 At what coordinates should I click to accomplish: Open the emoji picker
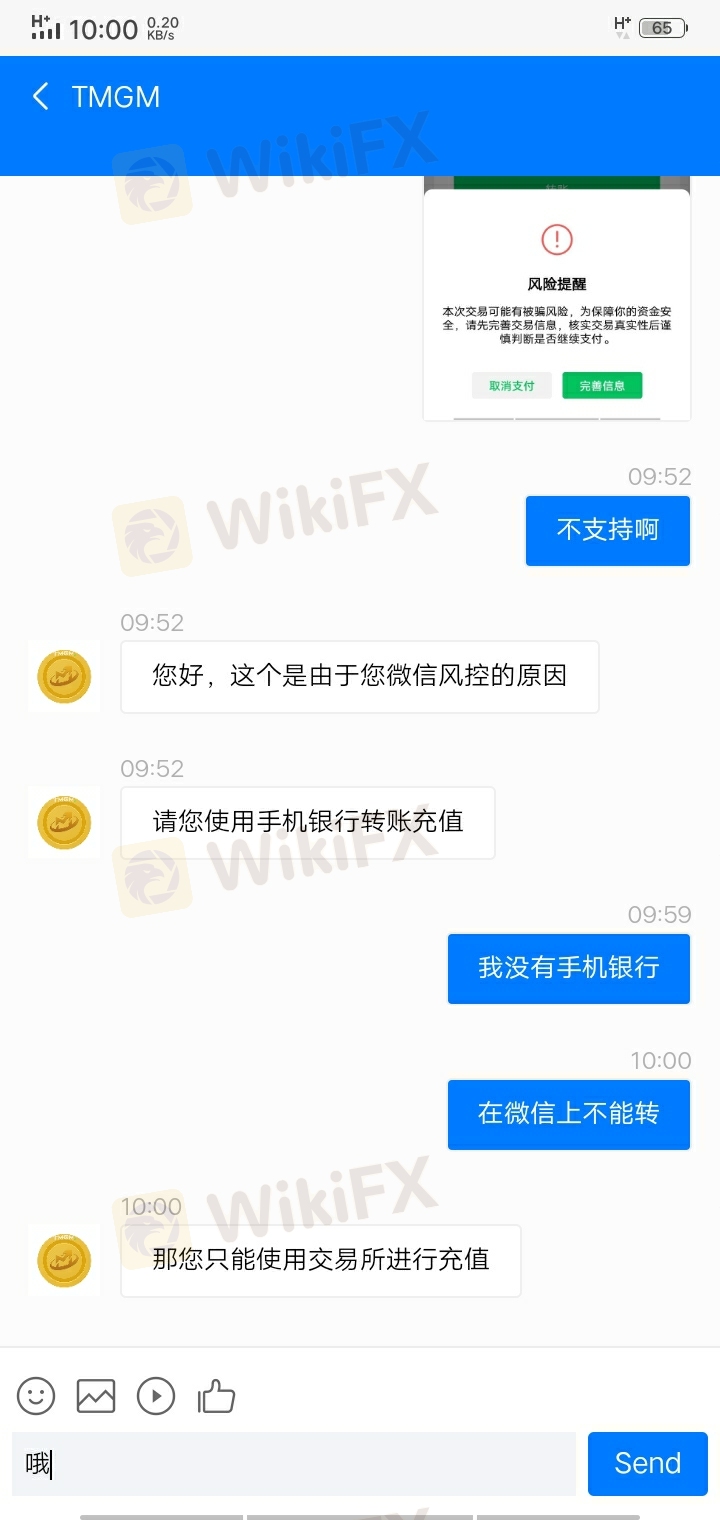coord(36,1395)
